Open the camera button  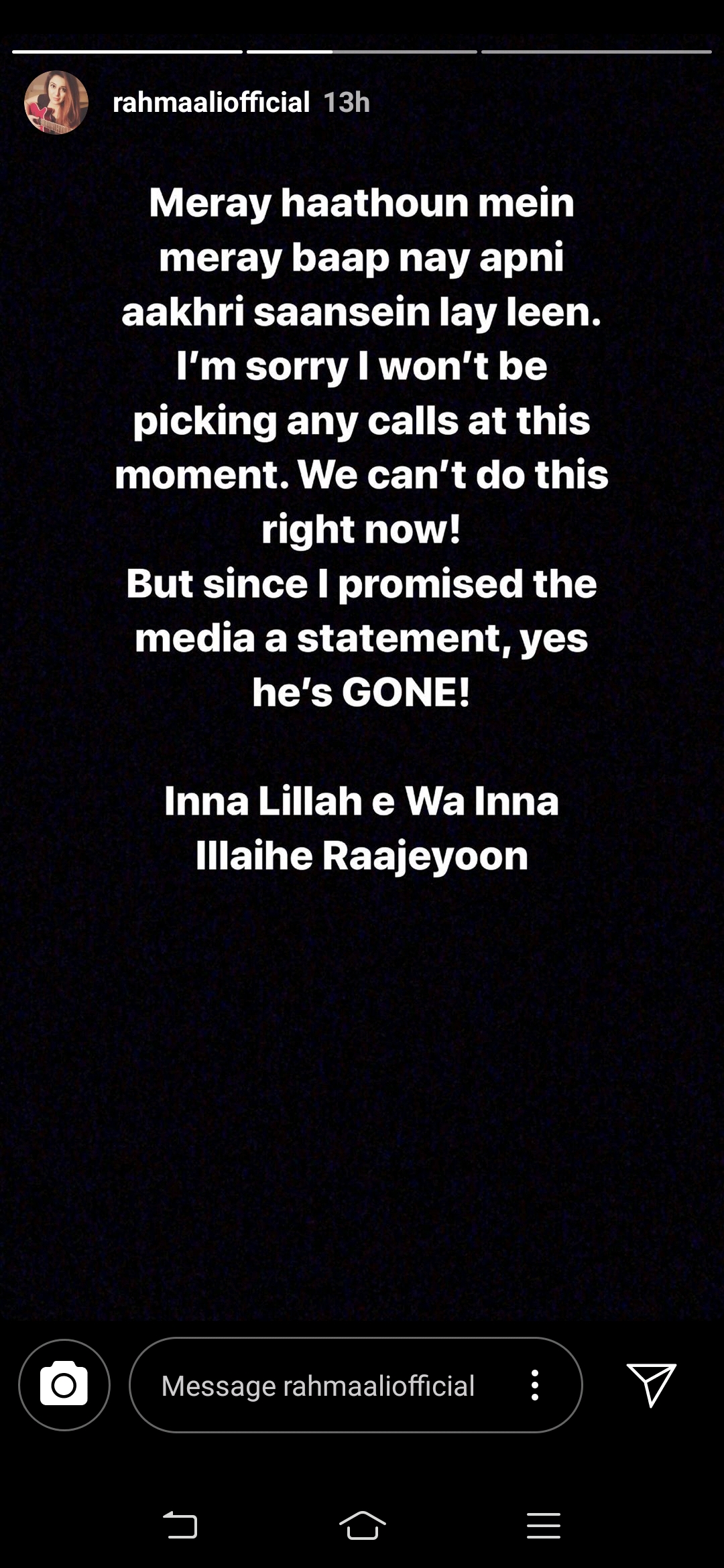coord(64,1385)
